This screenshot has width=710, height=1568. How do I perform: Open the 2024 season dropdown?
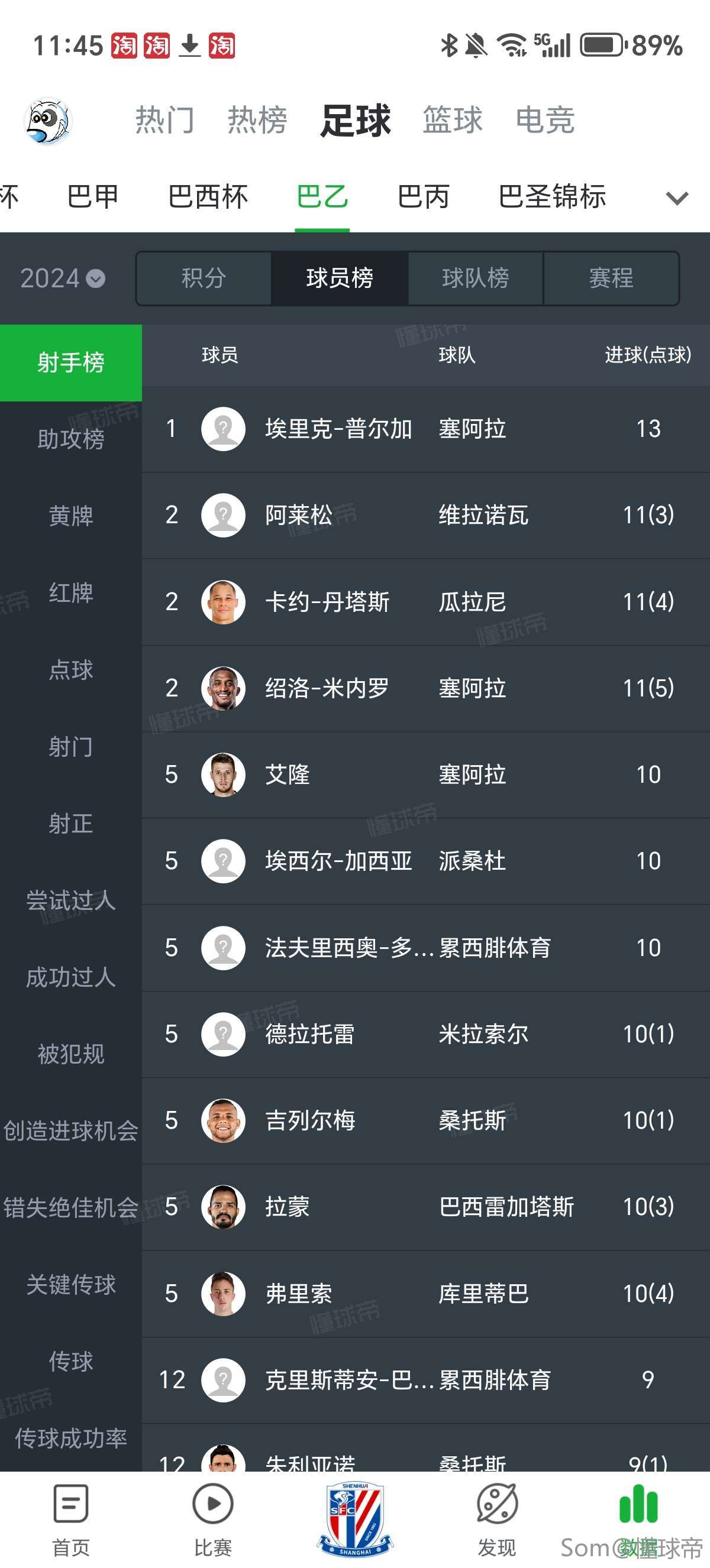click(x=62, y=279)
